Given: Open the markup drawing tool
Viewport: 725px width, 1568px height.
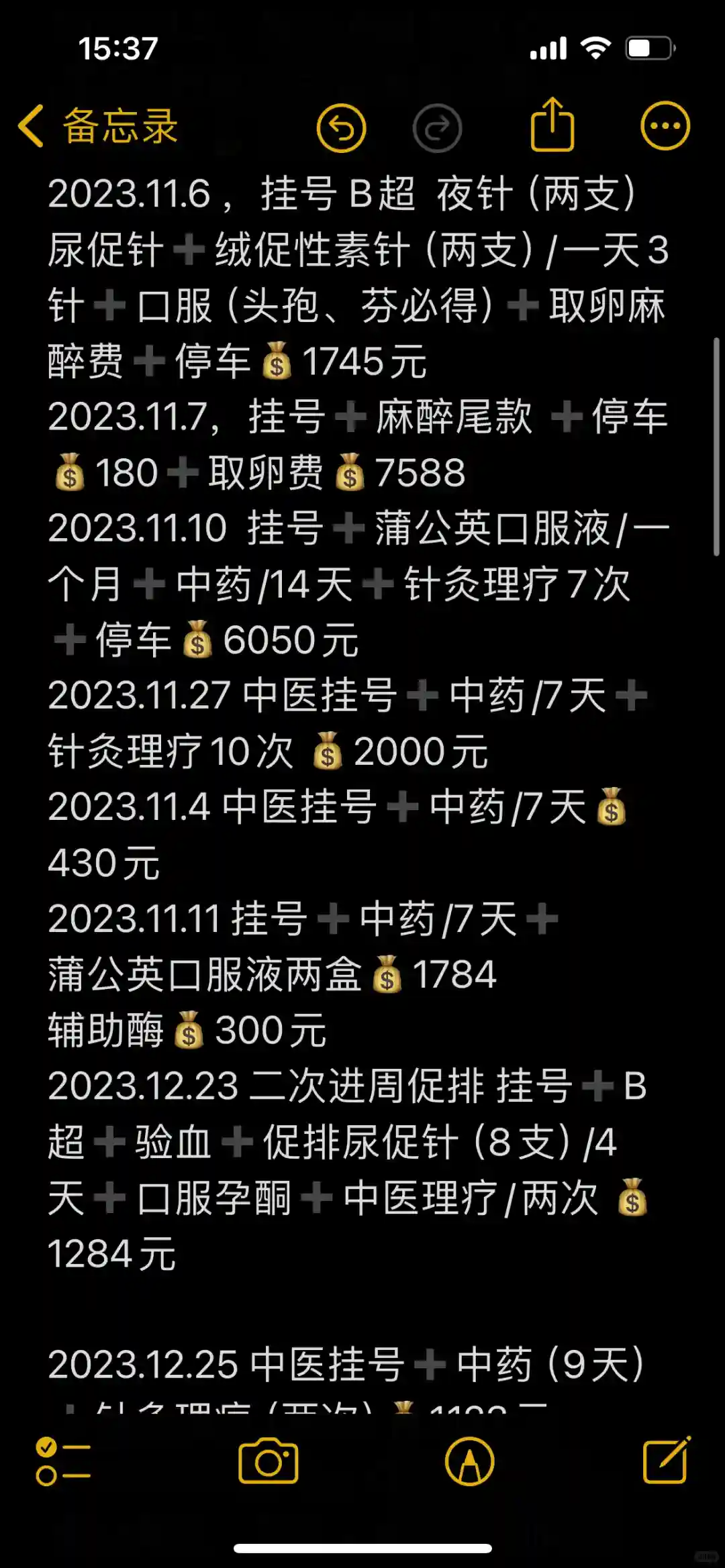Looking at the screenshot, I should click(469, 1461).
